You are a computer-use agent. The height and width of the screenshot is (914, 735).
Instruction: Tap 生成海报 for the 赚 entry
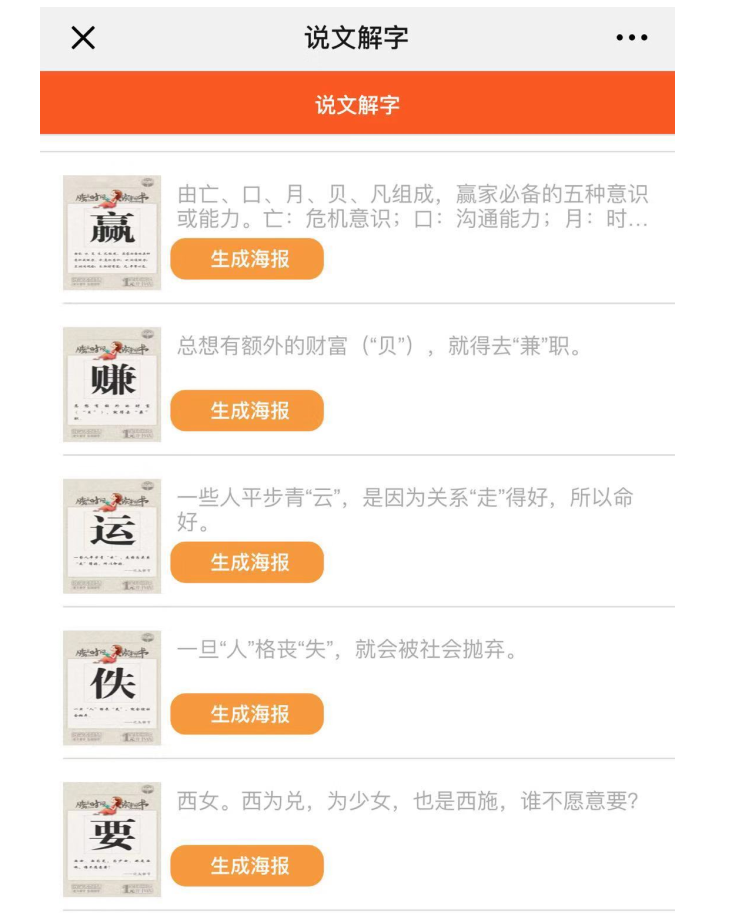coord(247,411)
